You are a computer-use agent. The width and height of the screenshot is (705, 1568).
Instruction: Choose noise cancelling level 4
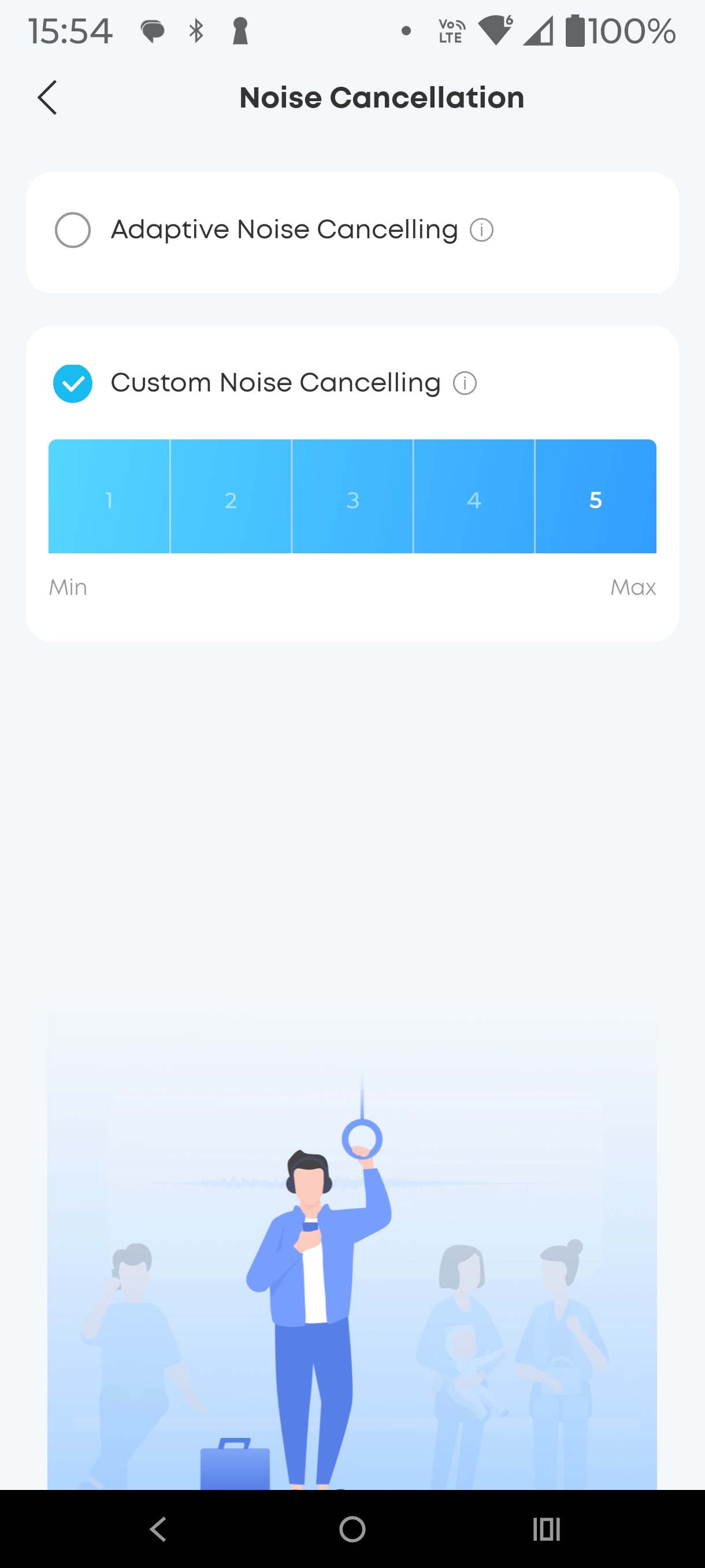[474, 497]
